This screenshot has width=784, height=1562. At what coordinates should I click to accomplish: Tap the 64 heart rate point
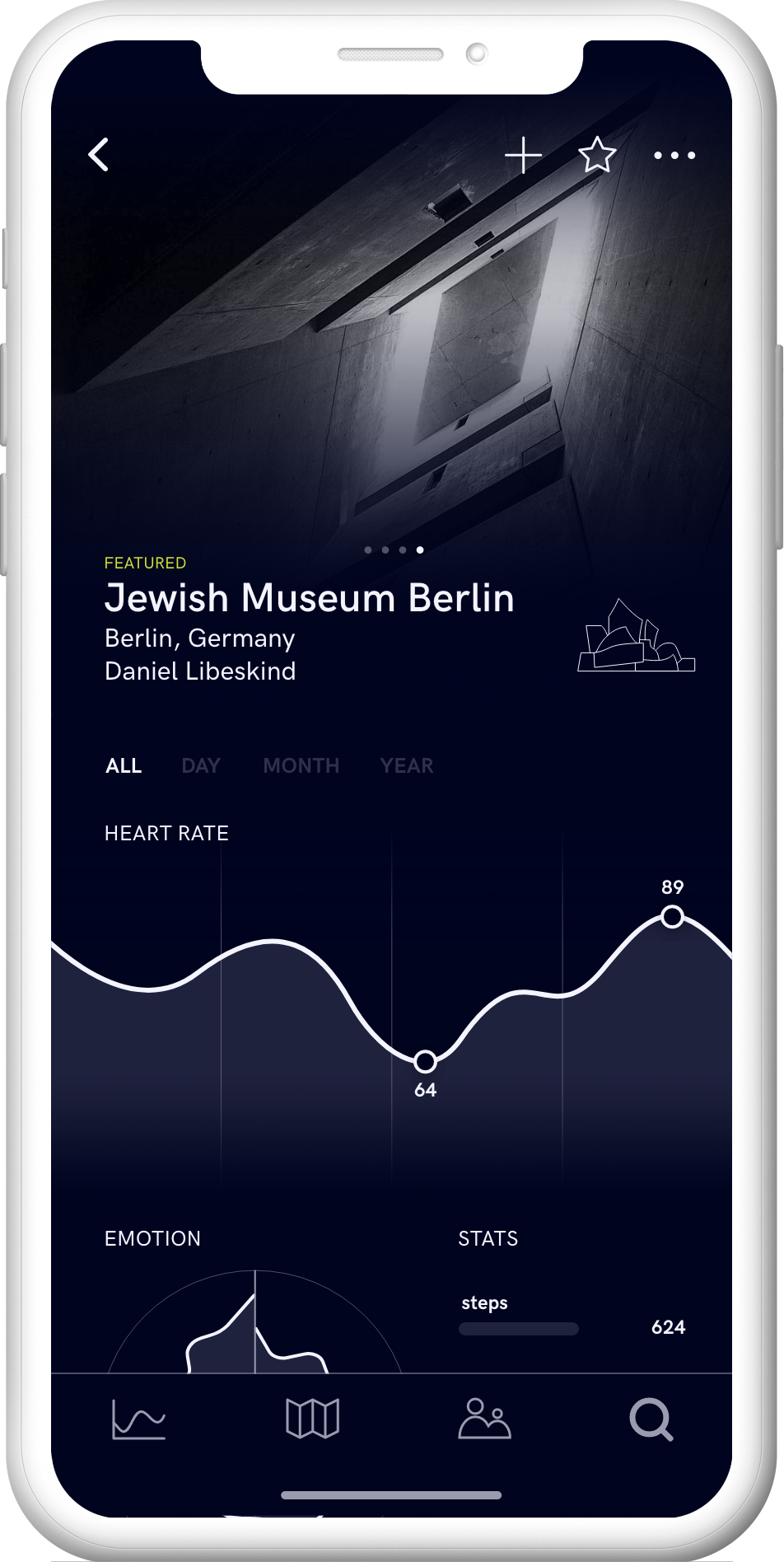tap(425, 1061)
